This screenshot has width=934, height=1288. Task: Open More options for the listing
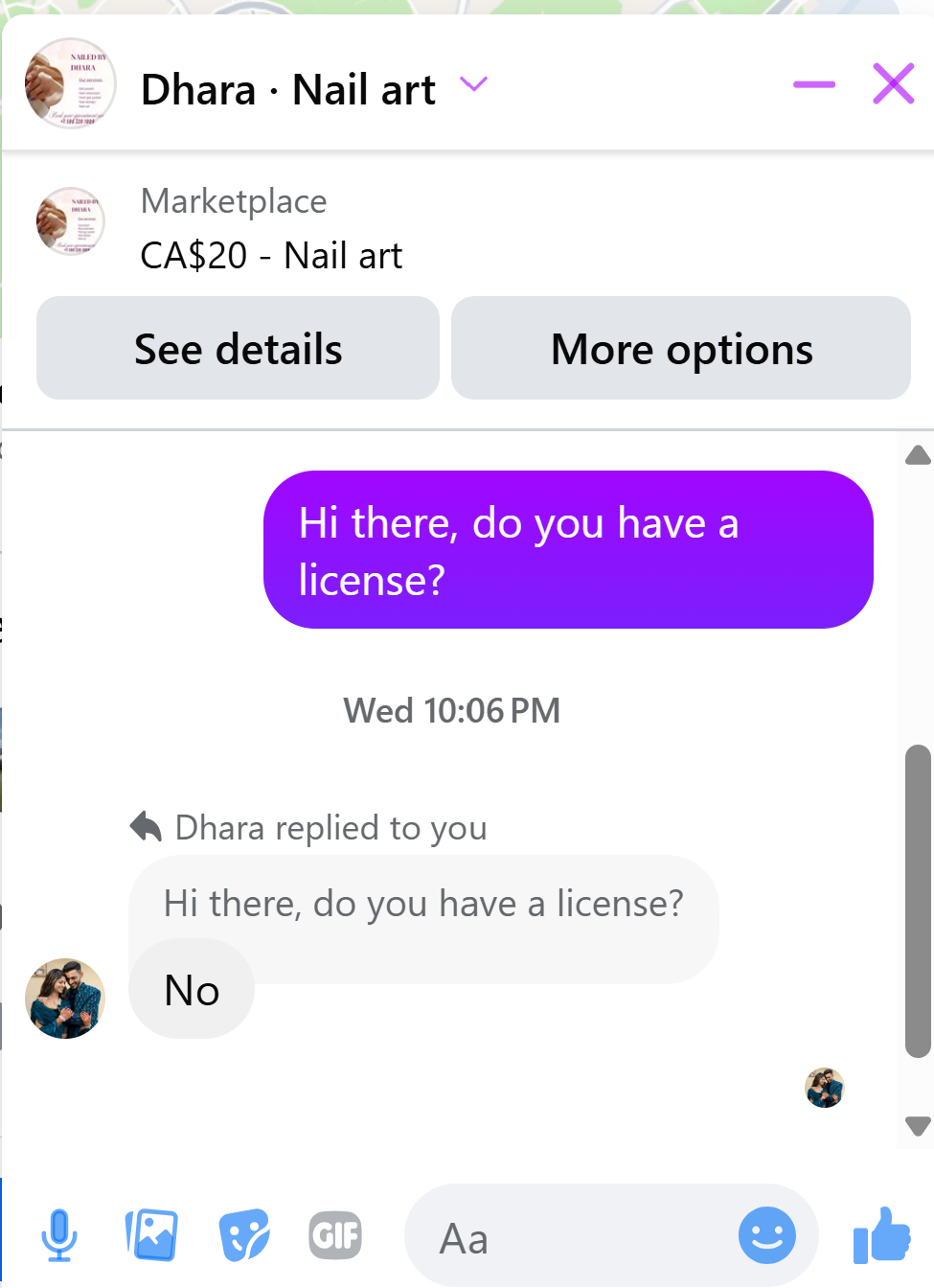(681, 348)
